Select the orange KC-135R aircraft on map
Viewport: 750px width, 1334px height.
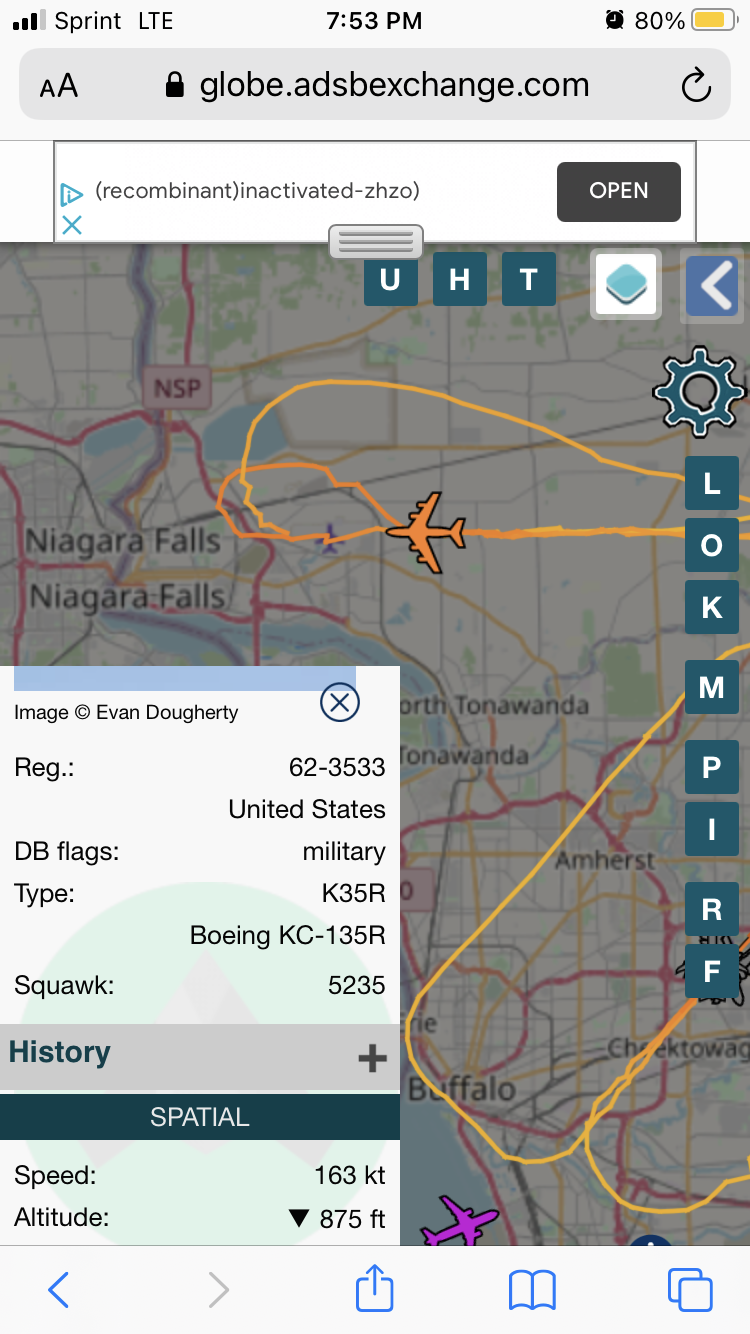pos(428,532)
